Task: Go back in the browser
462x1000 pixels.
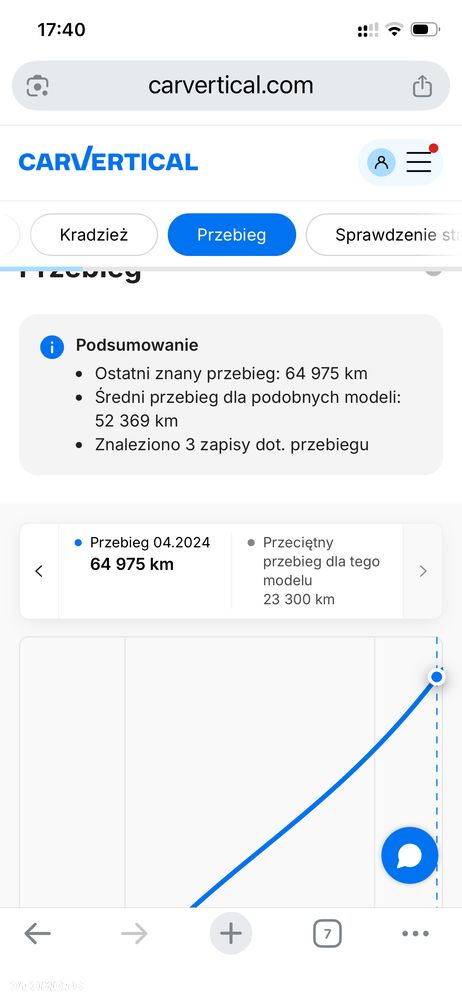Action: tap(38, 934)
